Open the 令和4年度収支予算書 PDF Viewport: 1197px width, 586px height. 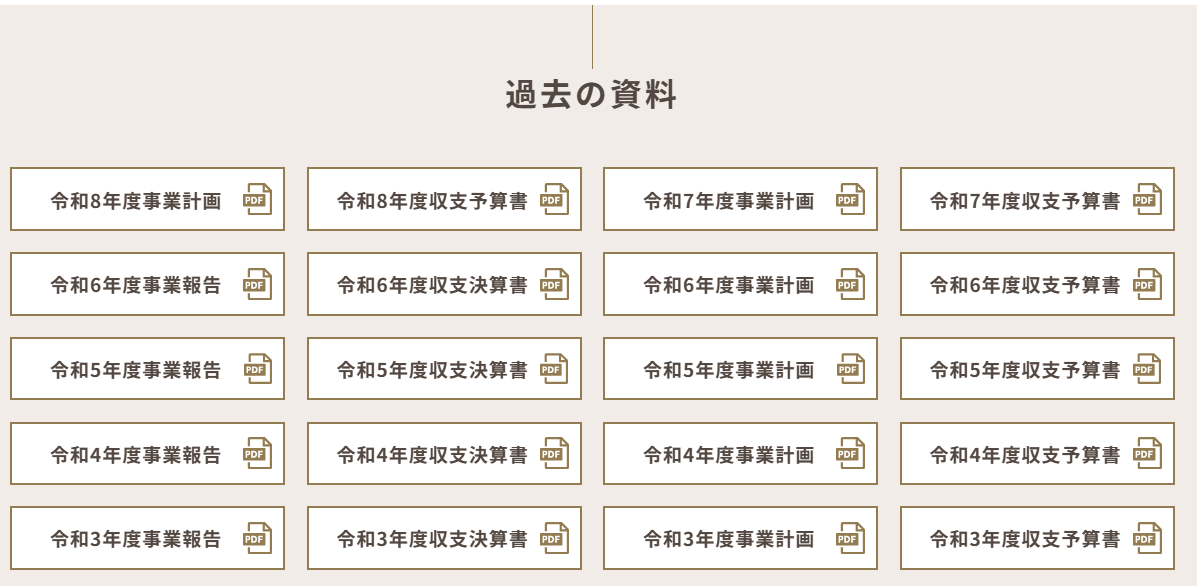[x=1037, y=454]
